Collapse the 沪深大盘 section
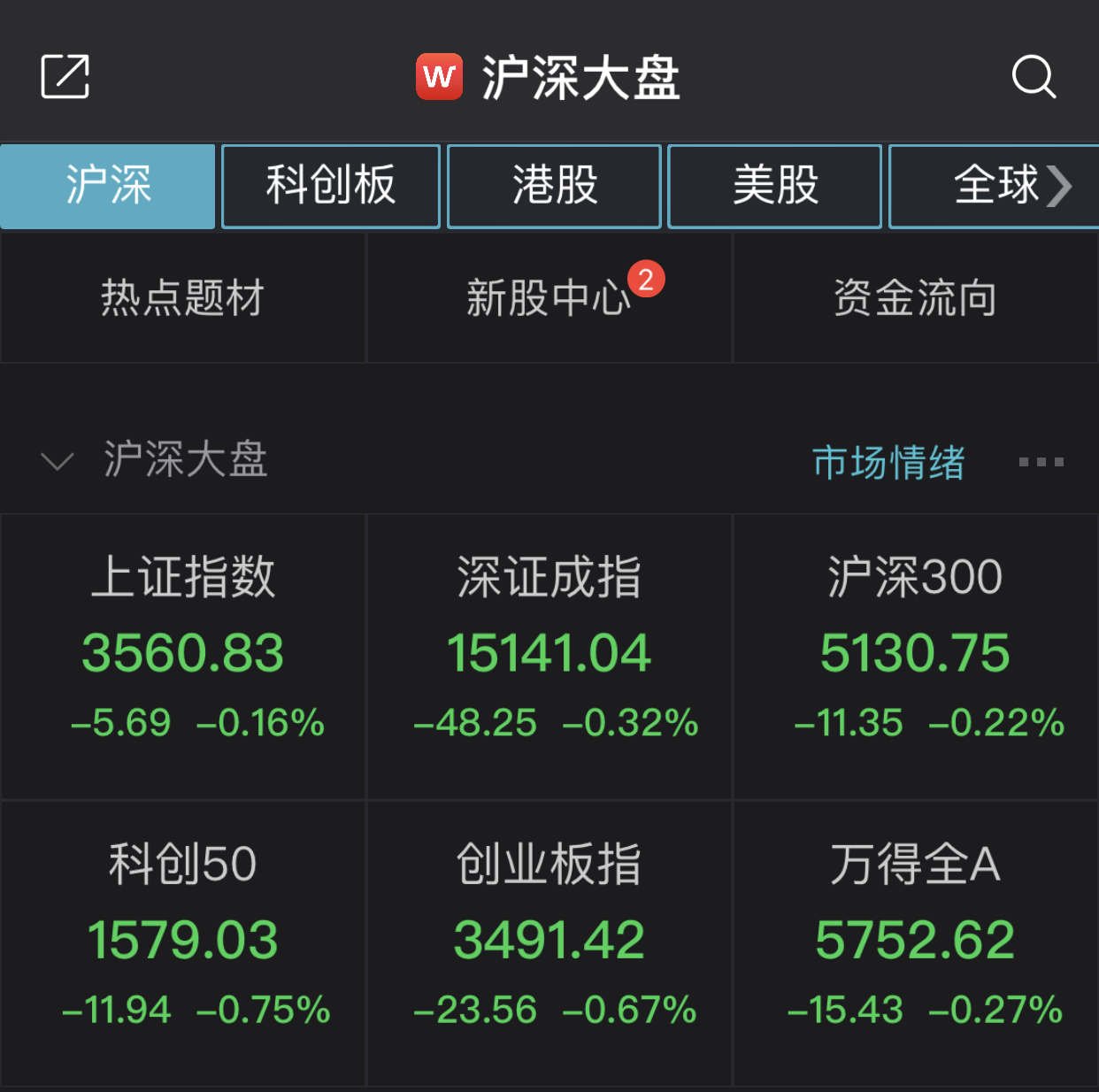Image resolution: width=1099 pixels, height=1092 pixels. pos(58,461)
